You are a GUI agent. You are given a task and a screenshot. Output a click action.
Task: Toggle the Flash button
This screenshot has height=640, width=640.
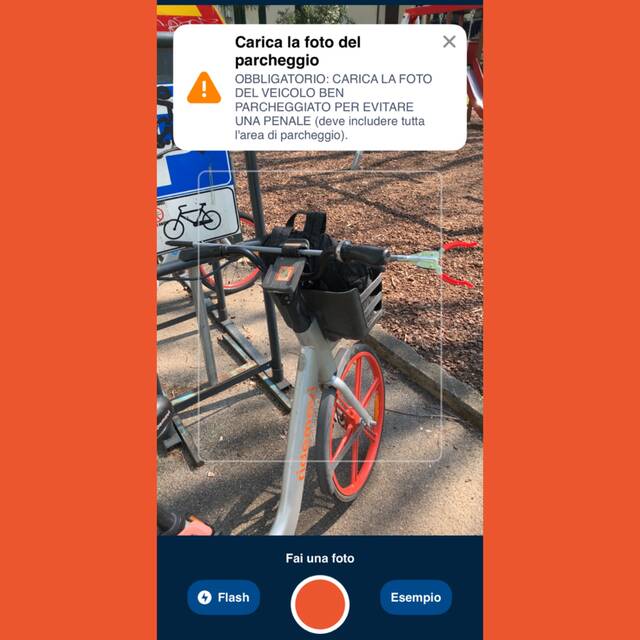tap(223, 597)
